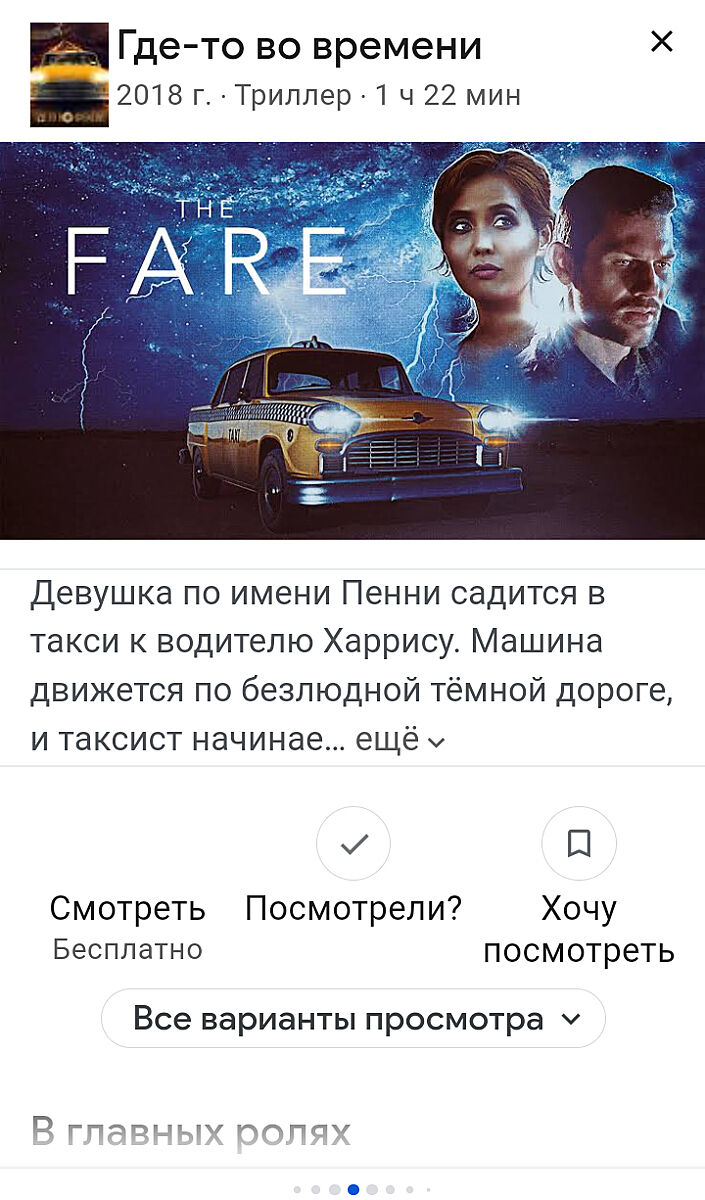Add to the «Хочу посмотреть» watchlist

[x=578, y=845]
